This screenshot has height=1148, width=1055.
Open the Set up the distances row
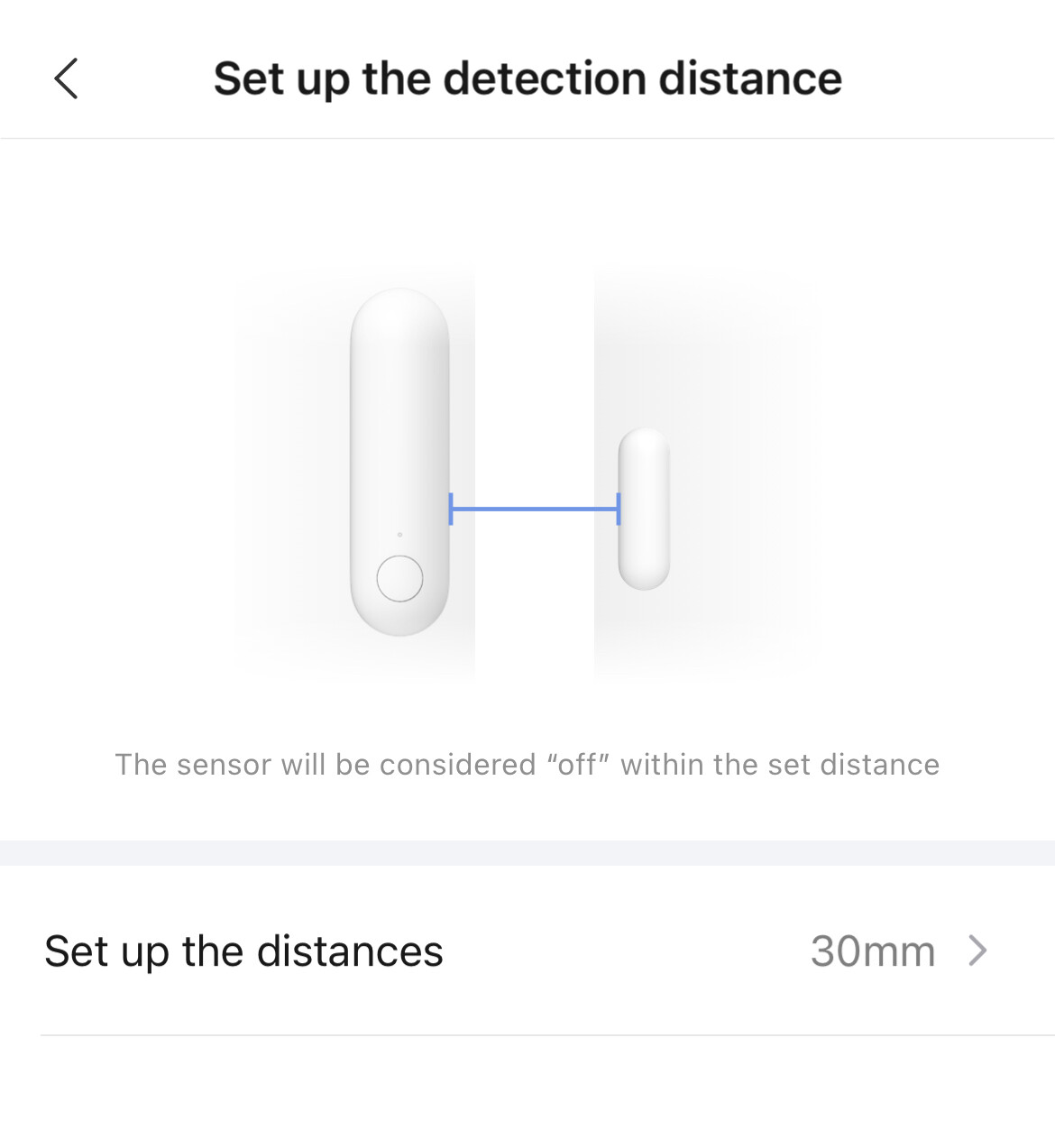(x=527, y=951)
